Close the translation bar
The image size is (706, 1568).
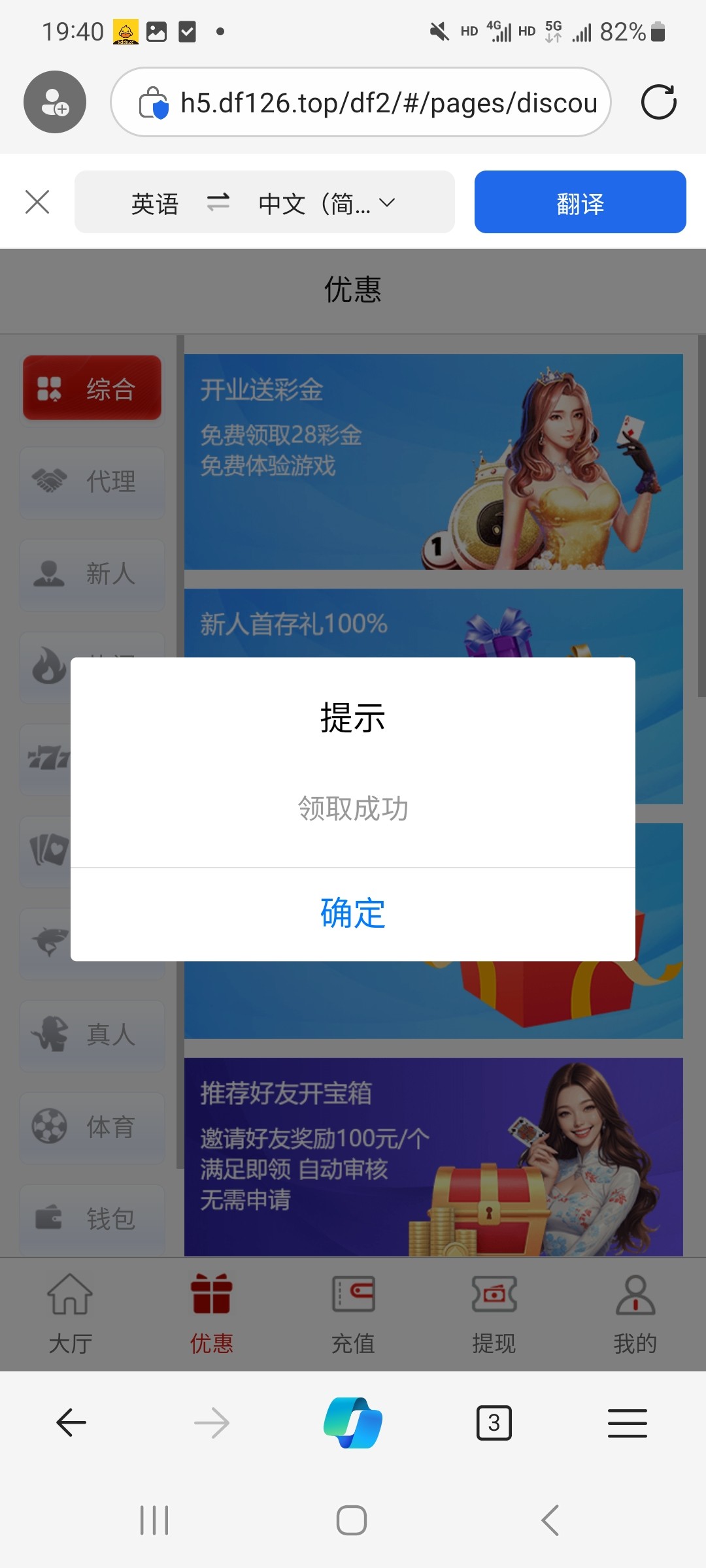click(37, 202)
